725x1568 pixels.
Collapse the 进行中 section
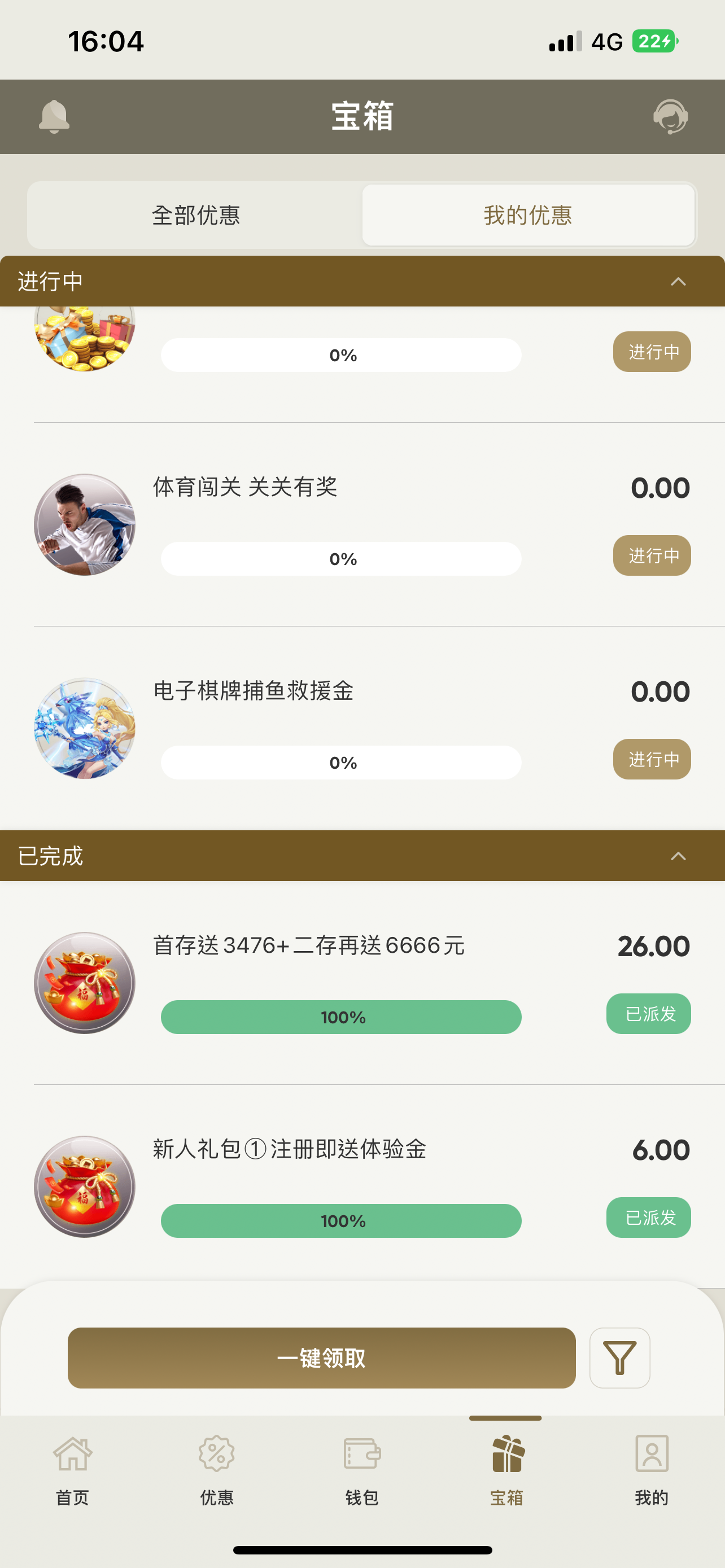coord(678,282)
